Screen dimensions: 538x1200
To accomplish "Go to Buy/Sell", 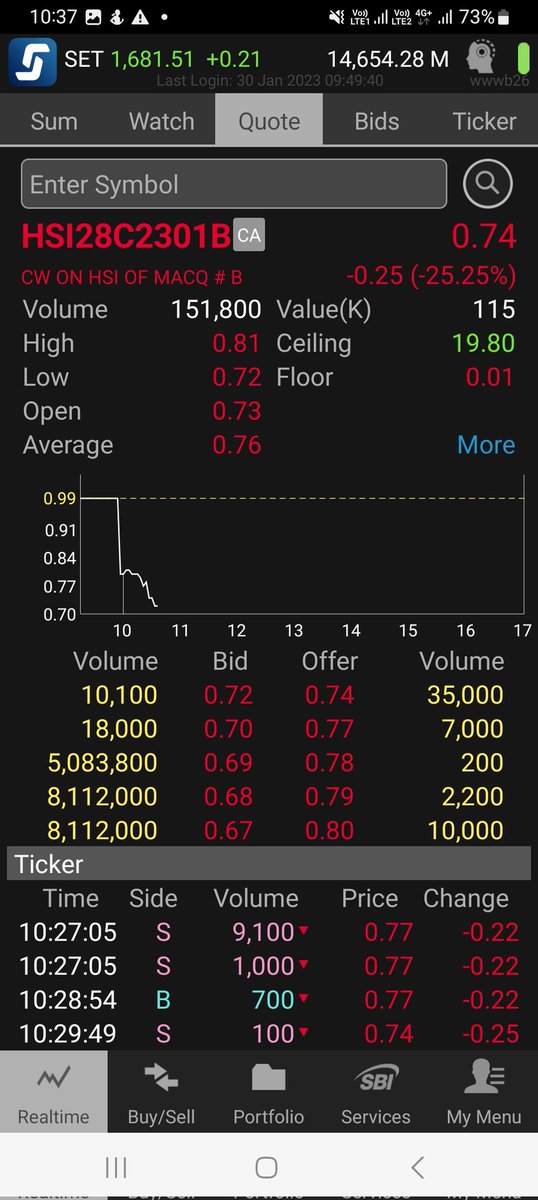I will coord(161,1091).
